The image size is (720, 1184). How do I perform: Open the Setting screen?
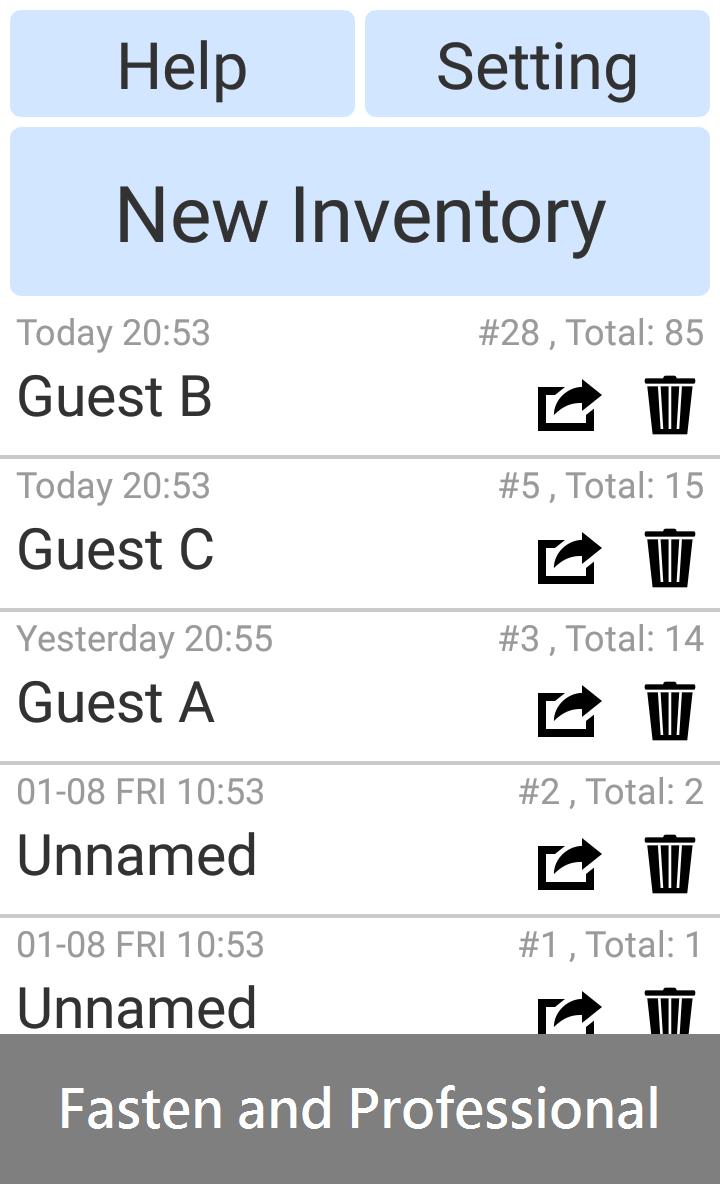(537, 65)
